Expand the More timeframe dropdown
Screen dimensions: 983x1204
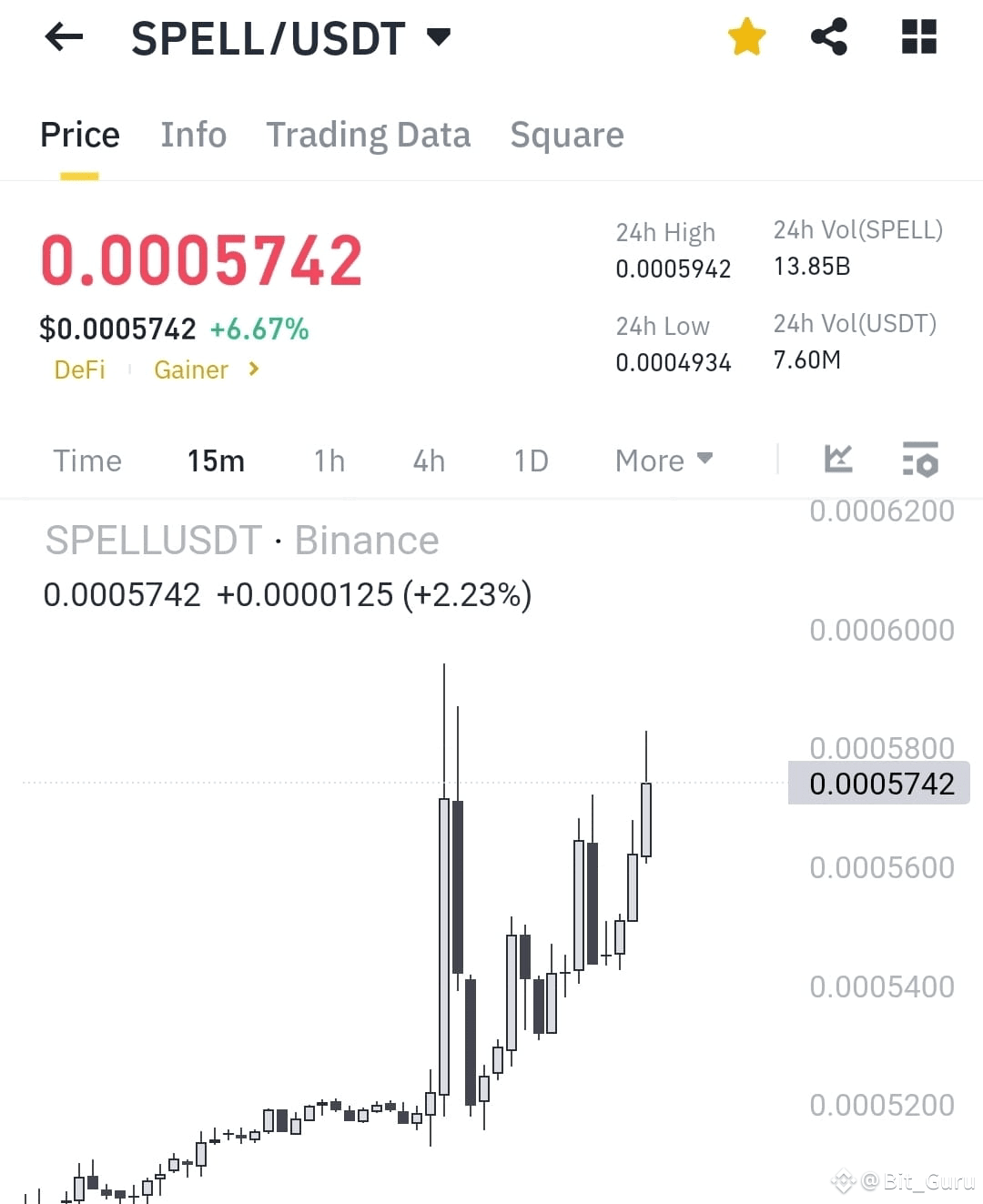(x=664, y=460)
